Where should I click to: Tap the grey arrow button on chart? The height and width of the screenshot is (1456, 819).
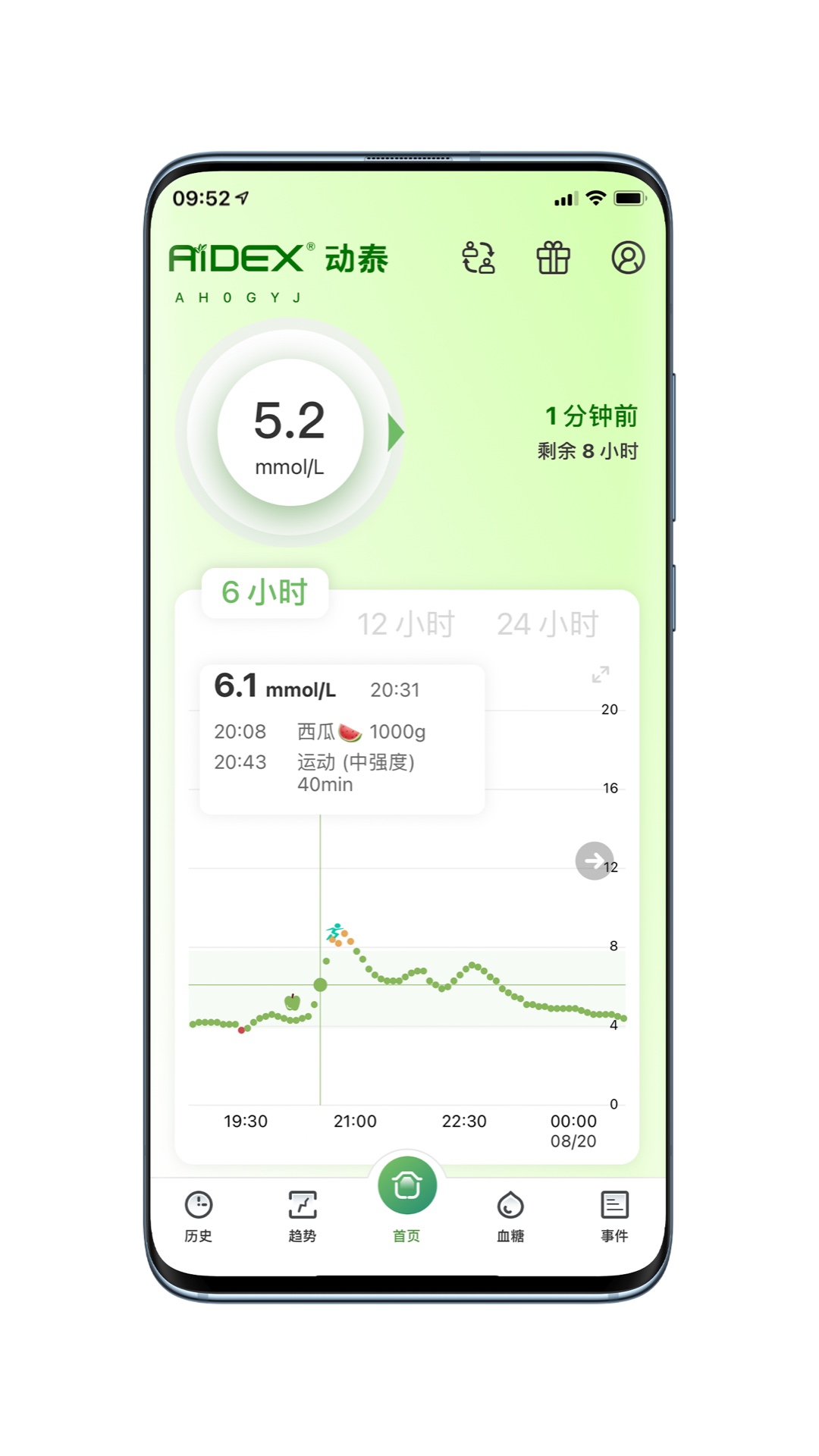coord(594,861)
